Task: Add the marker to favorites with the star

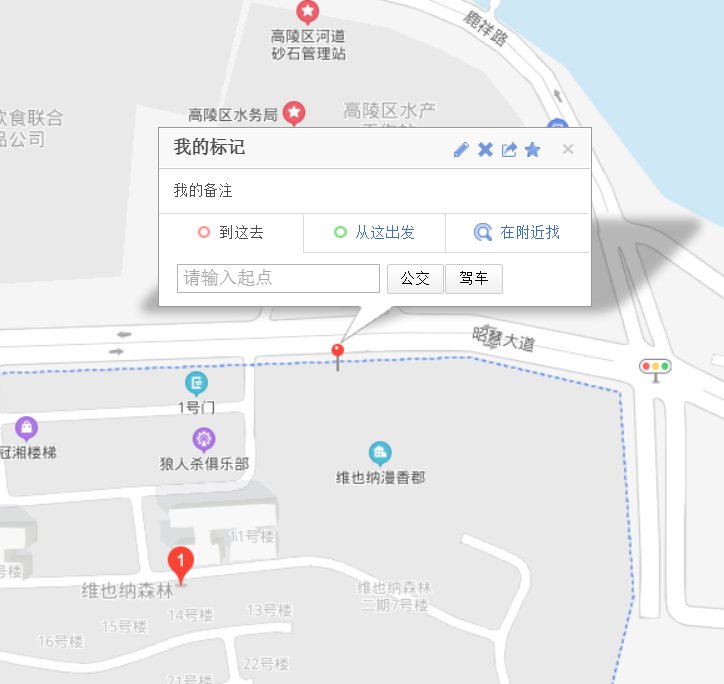Action: tap(533, 149)
